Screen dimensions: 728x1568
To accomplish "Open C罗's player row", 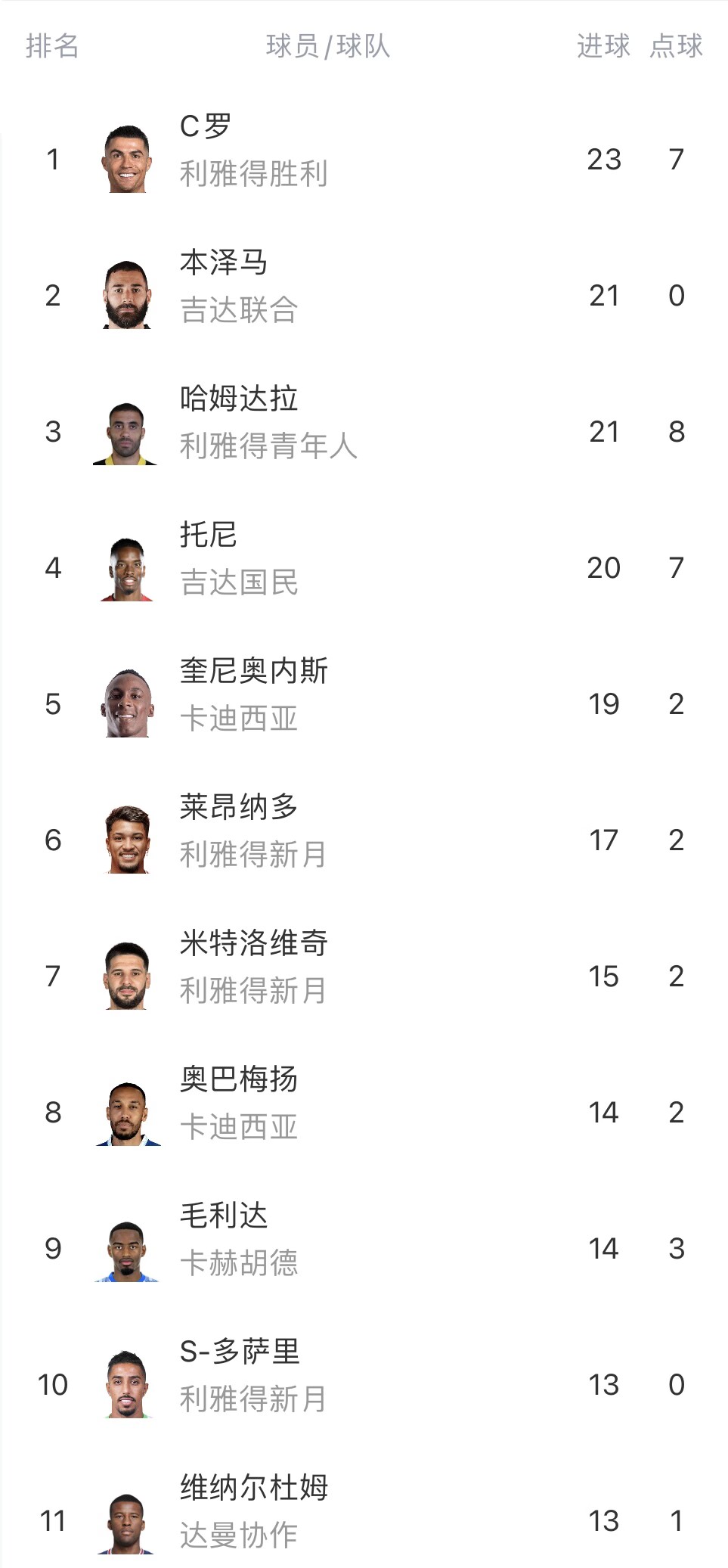I will tap(364, 159).
